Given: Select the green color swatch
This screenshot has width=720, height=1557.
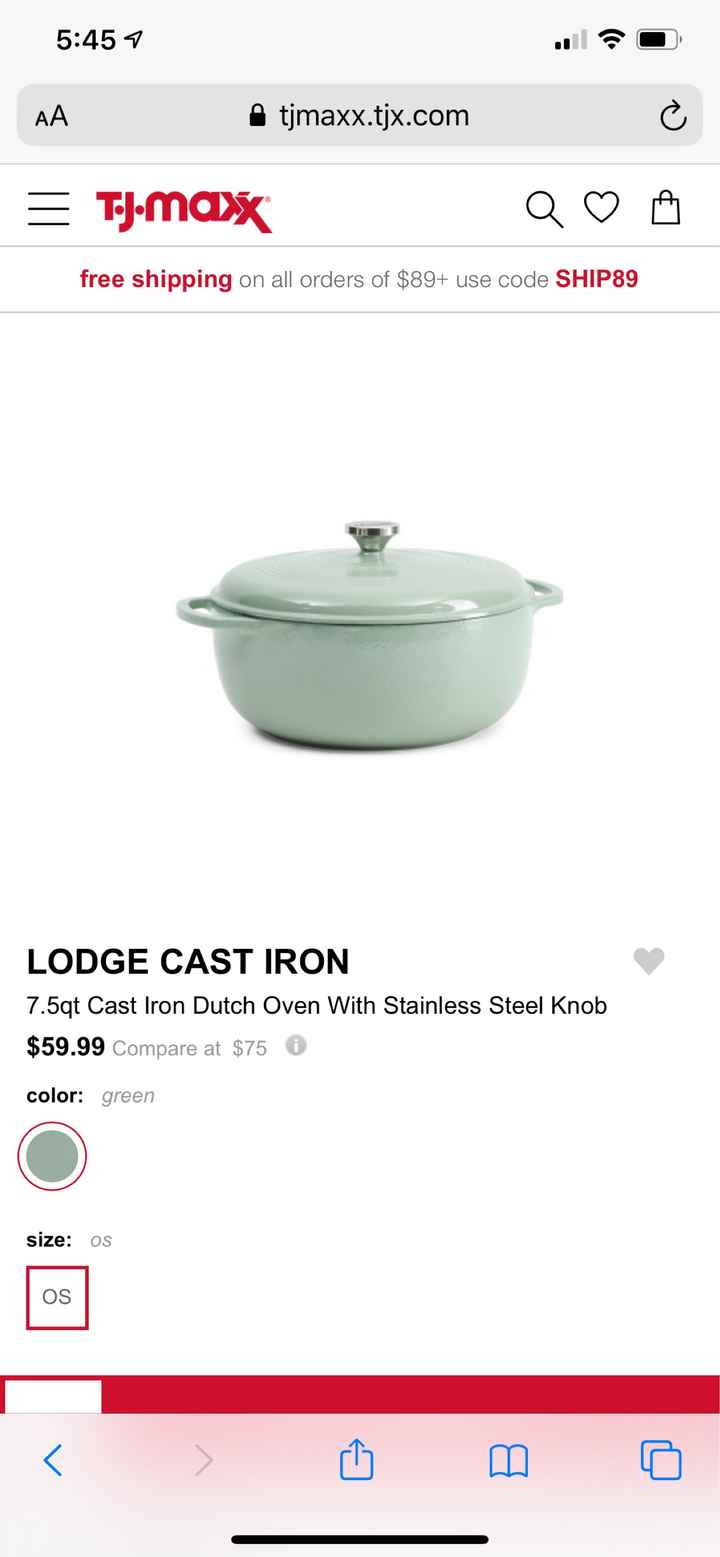Looking at the screenshot, I should tap(52, 1155).
